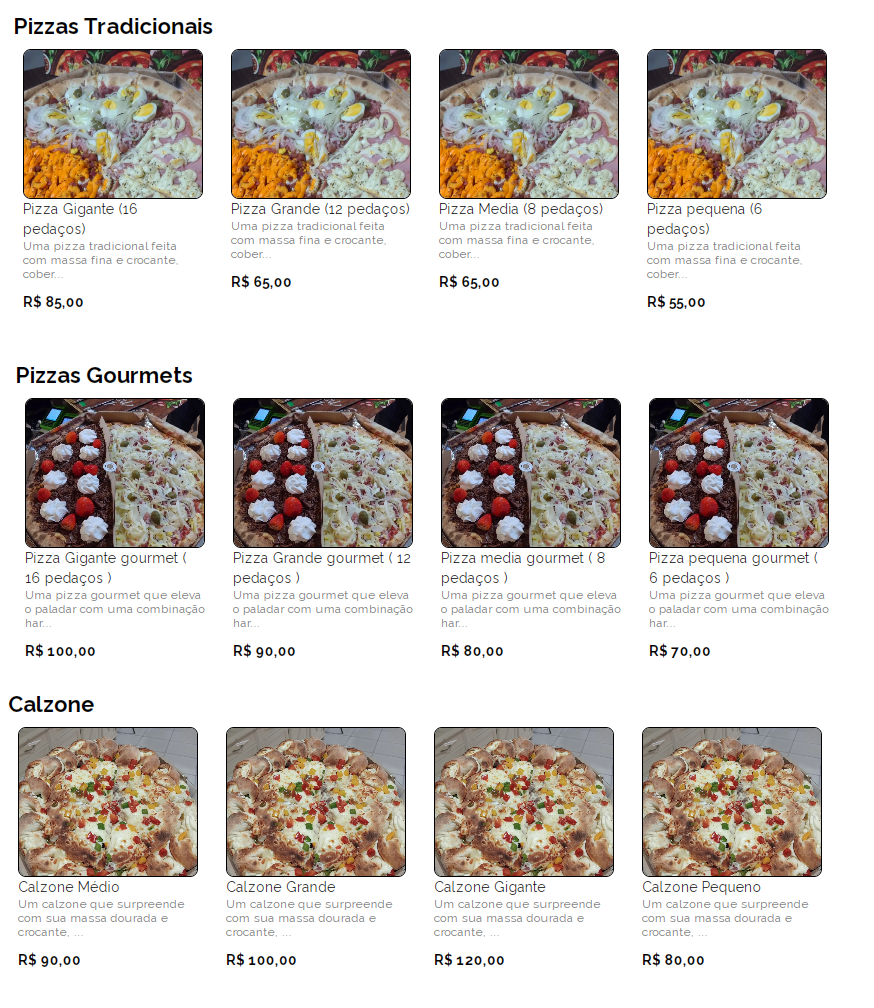Choose Pizza pequena (6 pedaços)
Viewport: 874px width, 1008px height.
coord(736,180)
